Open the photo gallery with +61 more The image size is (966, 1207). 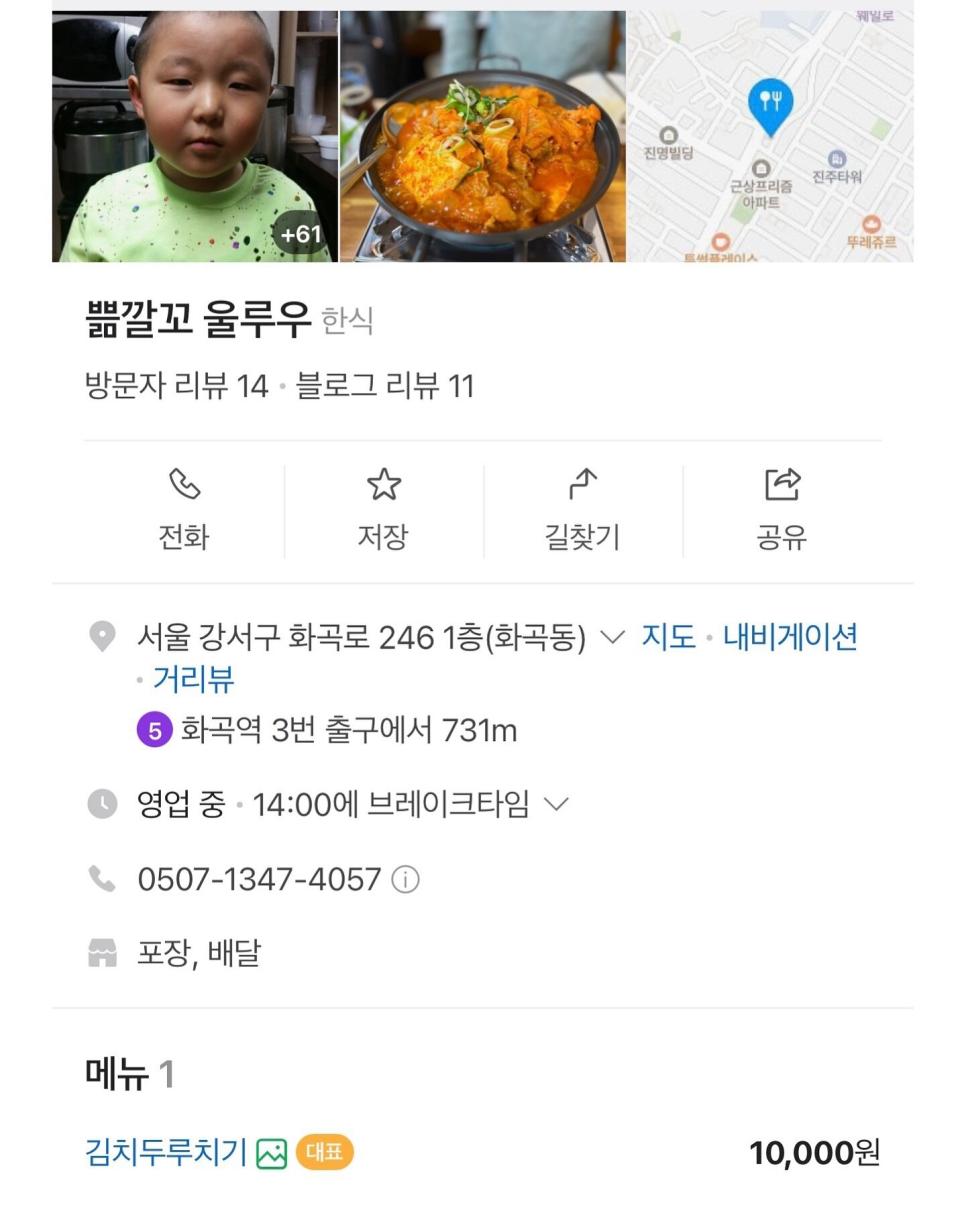(x=195, y=137)
